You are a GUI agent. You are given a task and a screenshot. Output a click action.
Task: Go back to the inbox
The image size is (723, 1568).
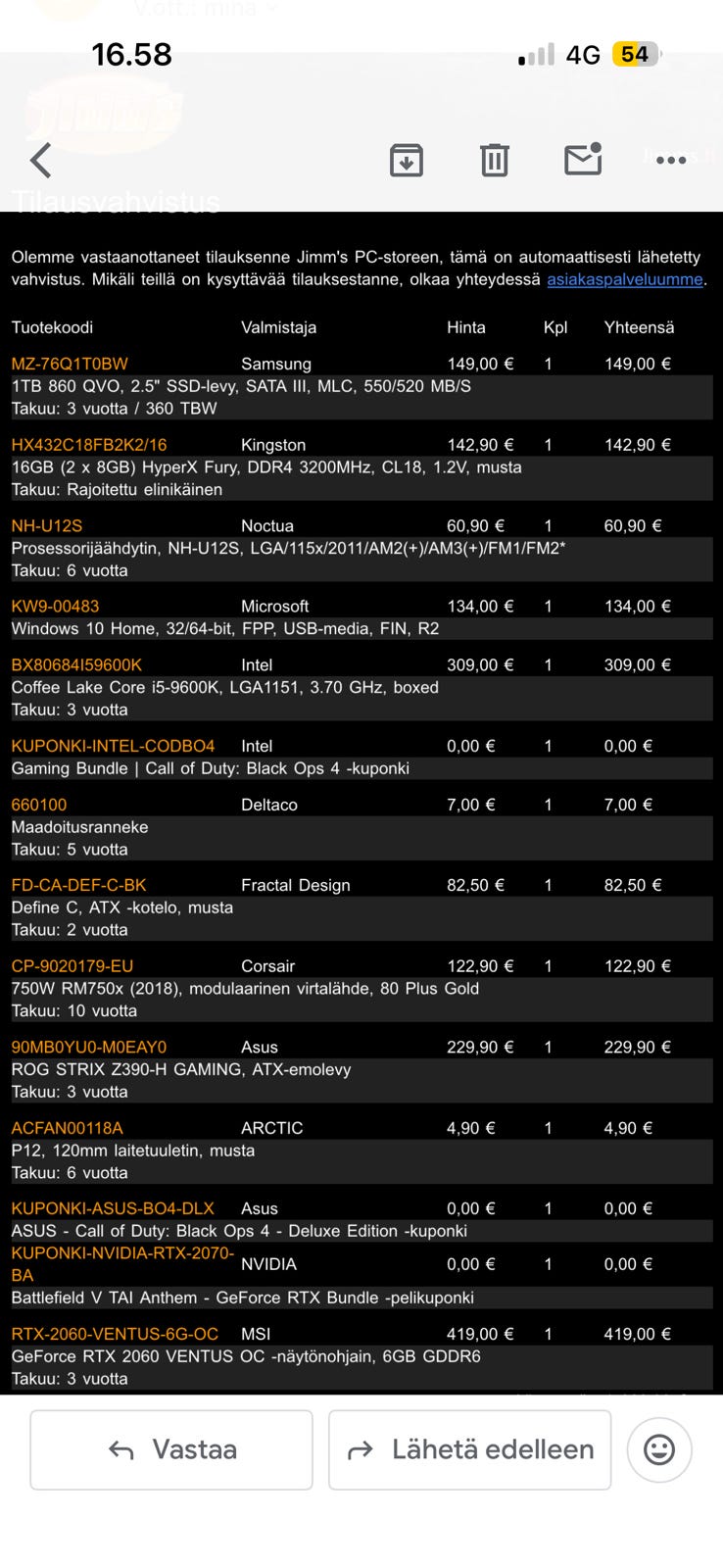point(40,160)
